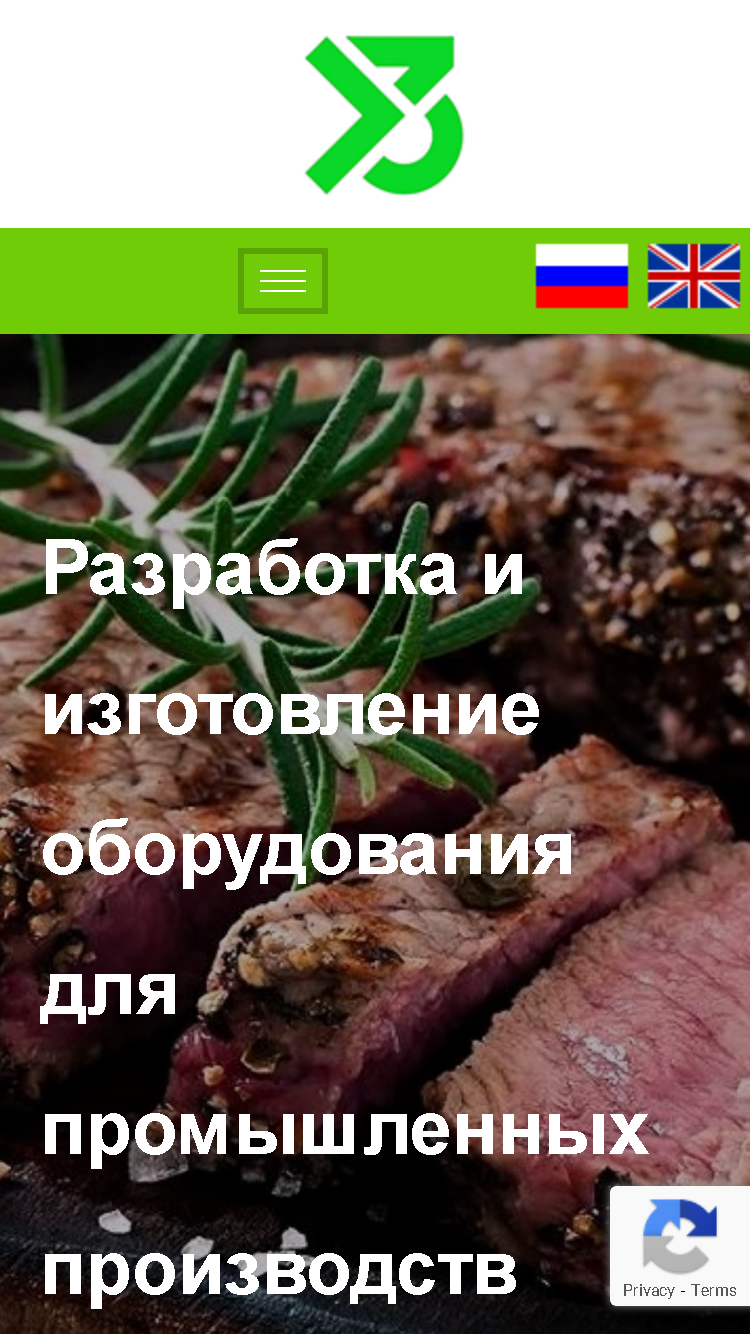Open the hamburger navigation menu

click(x=283, y=281)
